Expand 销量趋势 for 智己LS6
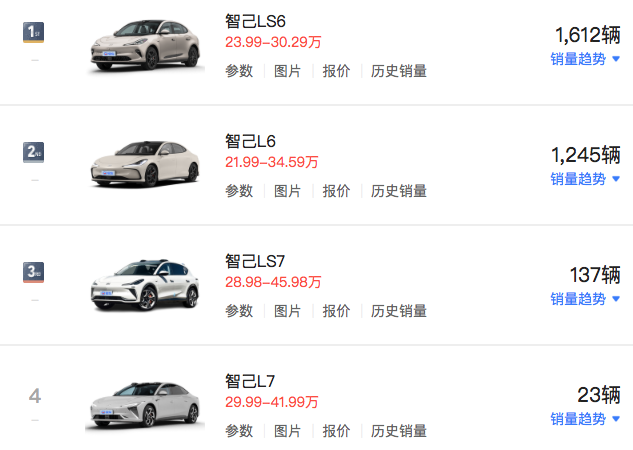This screenshot has width=633, height=450. pos(584,59)
